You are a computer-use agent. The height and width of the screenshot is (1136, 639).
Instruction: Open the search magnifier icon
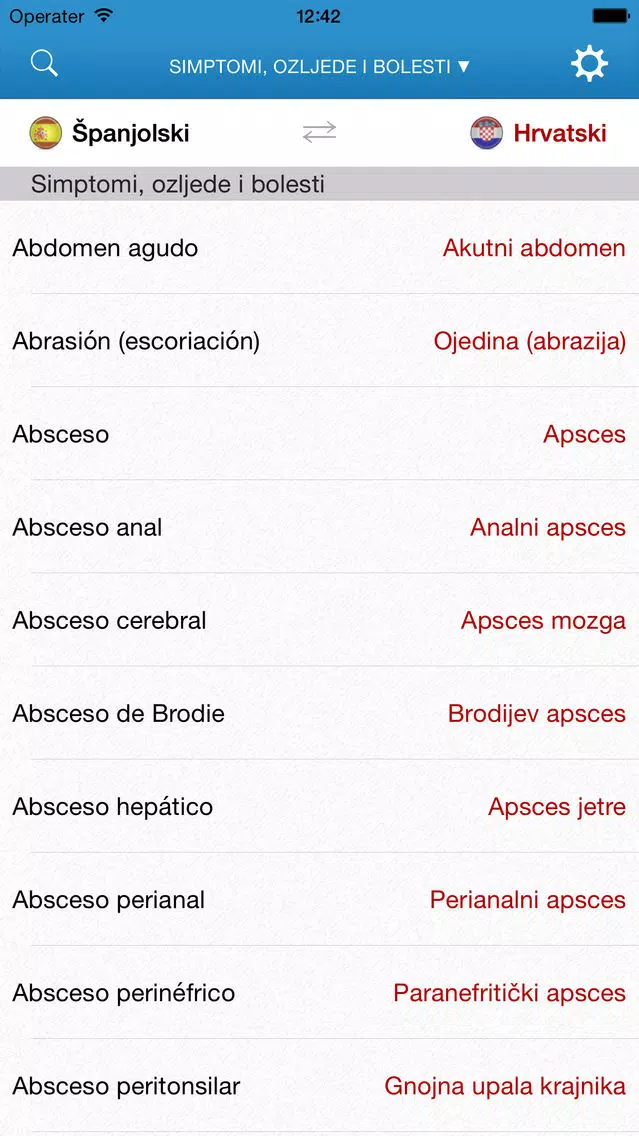click(43, 64)
